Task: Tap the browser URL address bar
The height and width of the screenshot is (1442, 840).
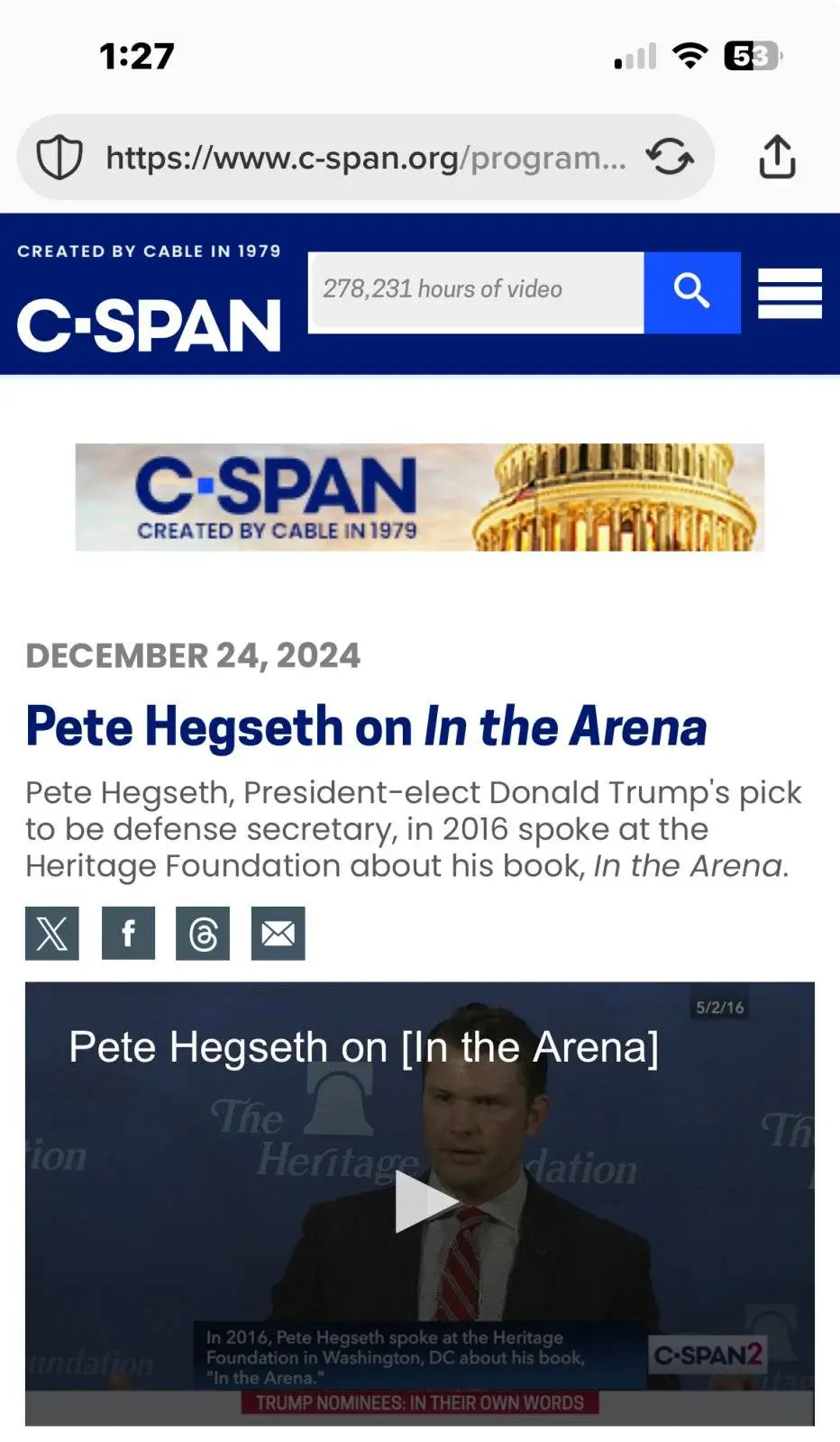Action: 365,159
